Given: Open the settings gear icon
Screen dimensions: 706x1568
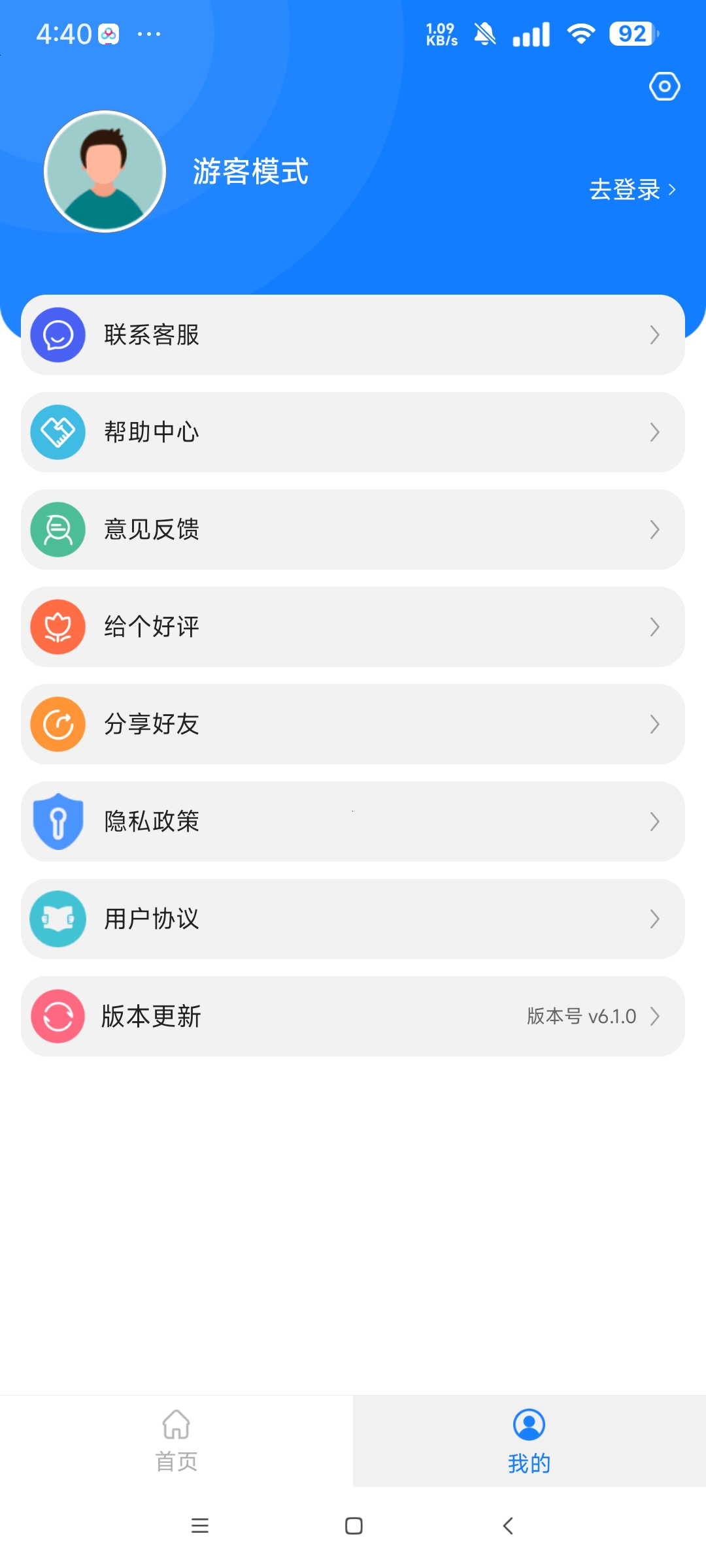Looking at the screenshot, I should pos(664,86).
